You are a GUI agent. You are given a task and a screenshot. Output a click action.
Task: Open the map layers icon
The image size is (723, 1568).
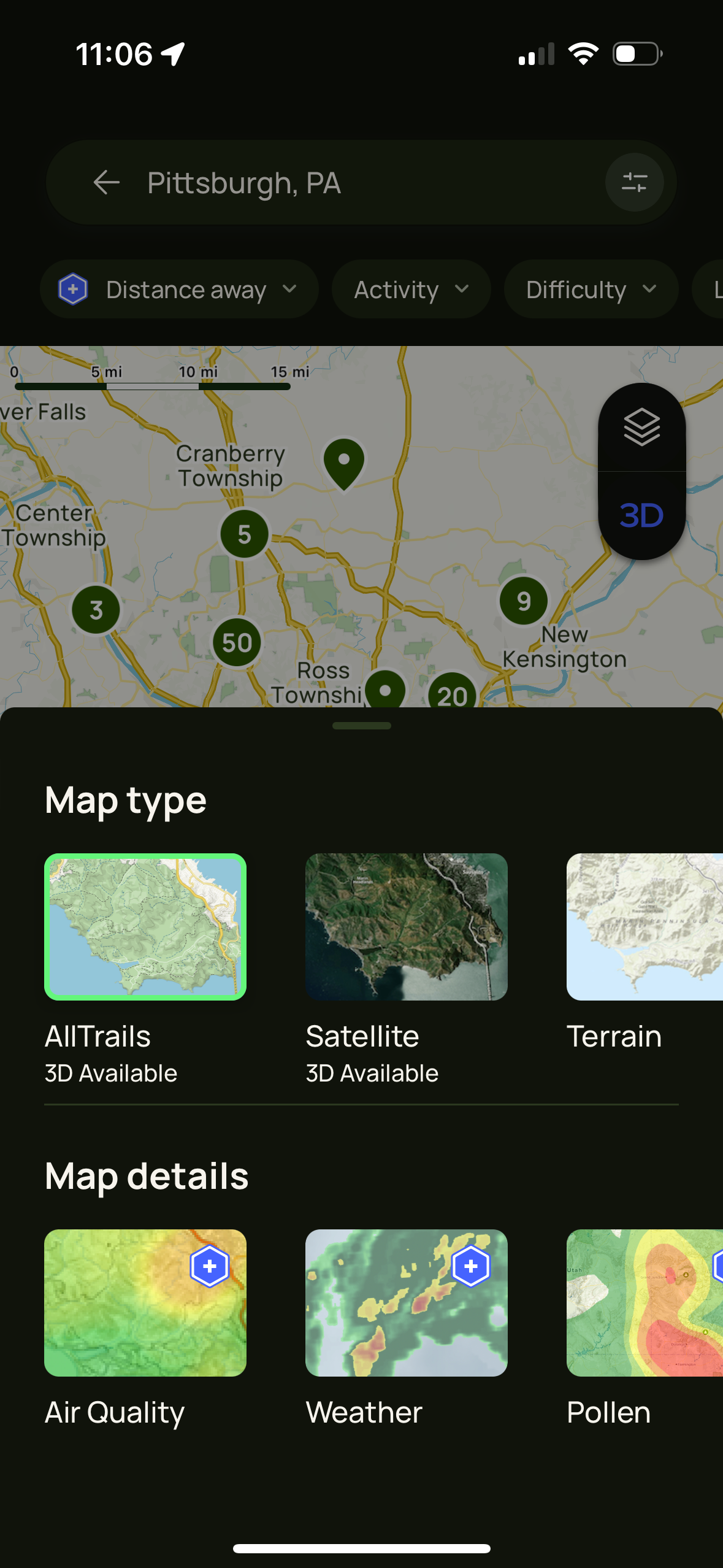tap(641, 428)
